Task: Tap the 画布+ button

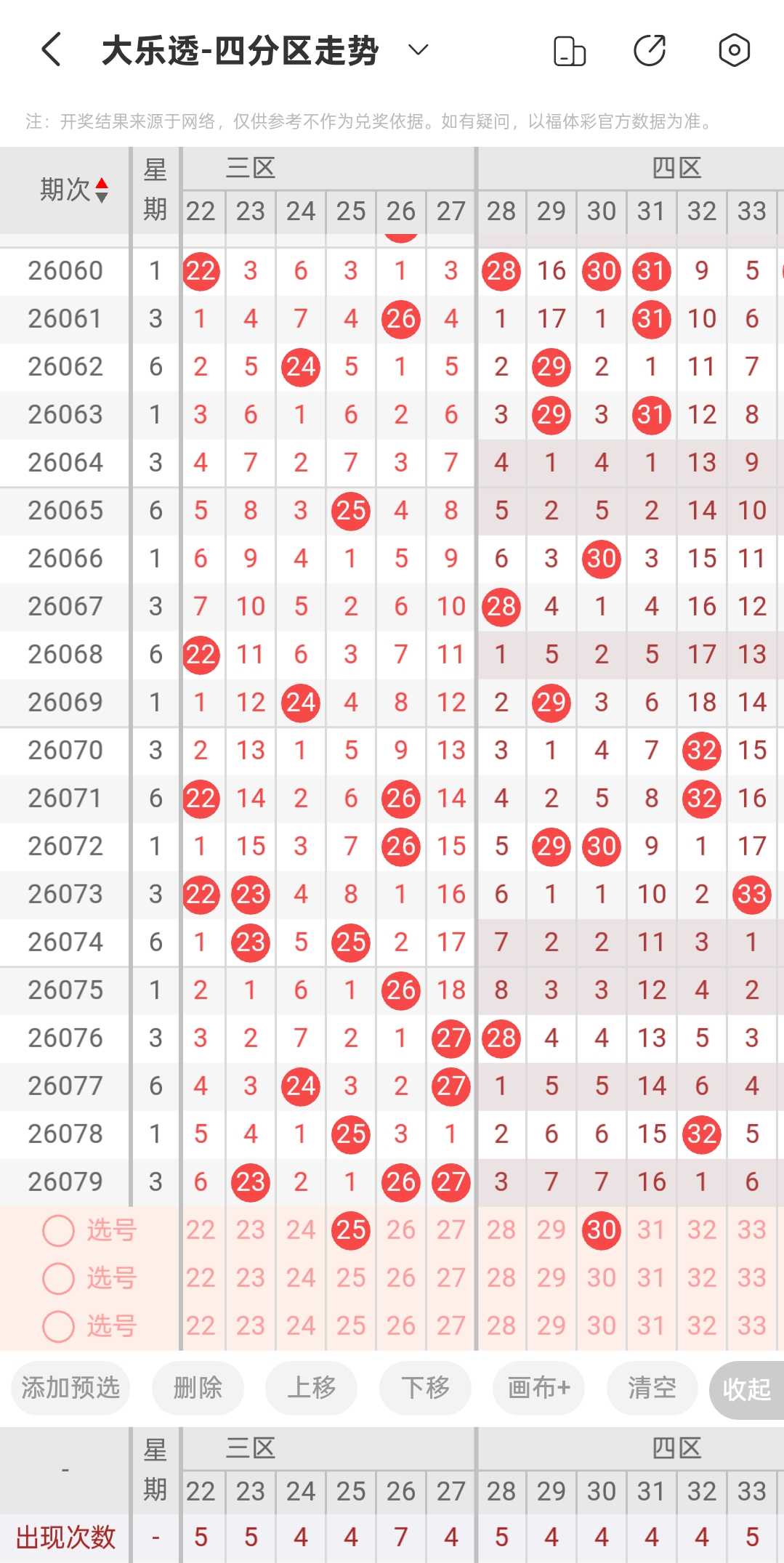Action: tap(538, 1389)
